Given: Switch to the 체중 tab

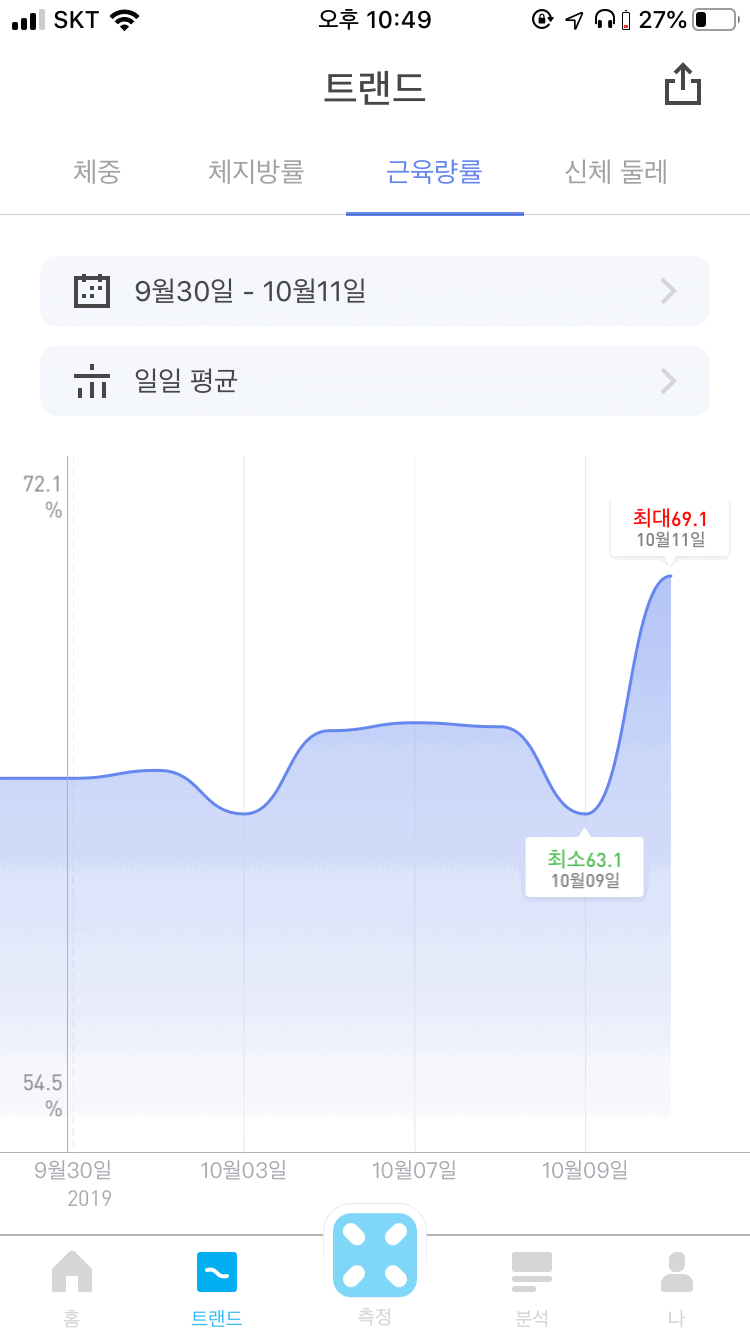Looking at the screenshot, I should tap(97, 171).
